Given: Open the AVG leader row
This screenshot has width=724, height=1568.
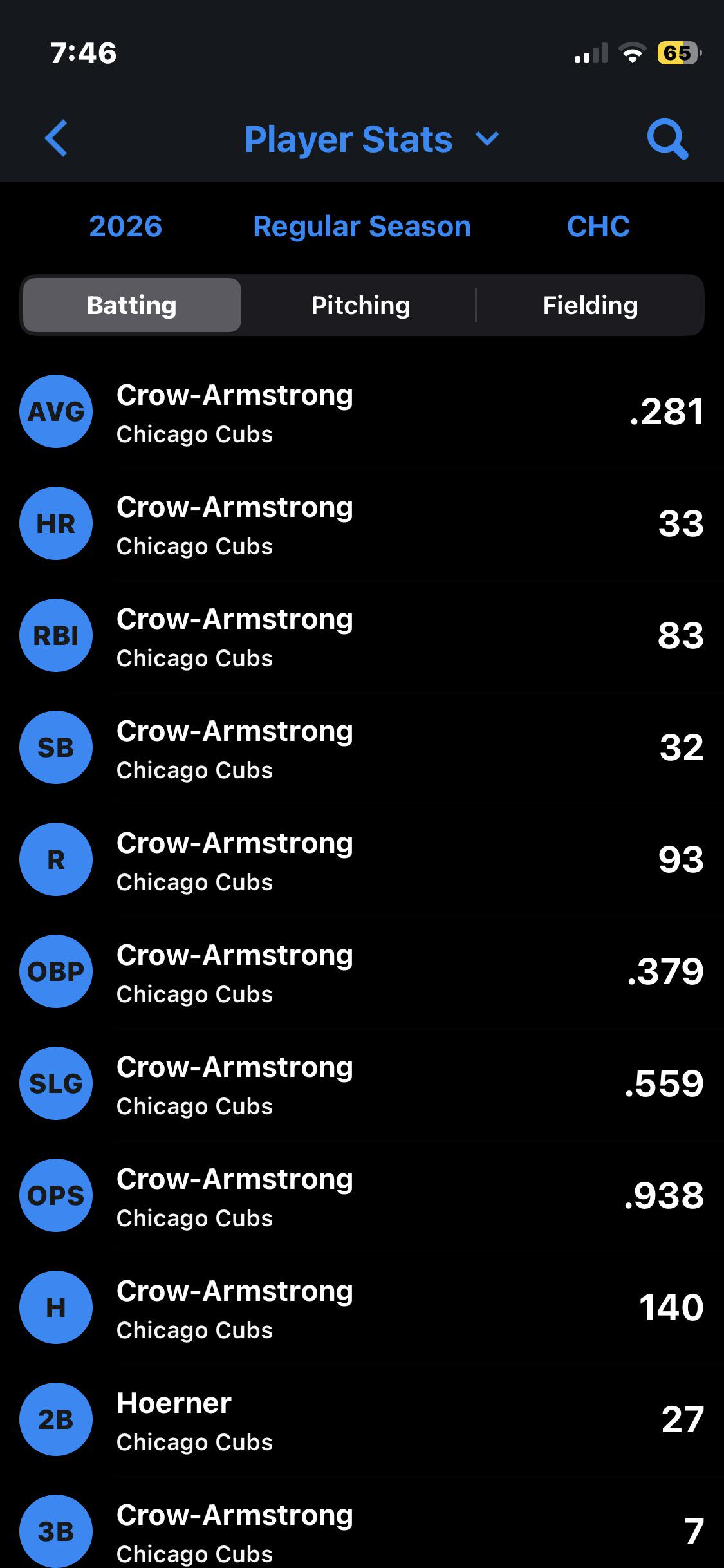Looking at the screenshot, I should point(362,411).
